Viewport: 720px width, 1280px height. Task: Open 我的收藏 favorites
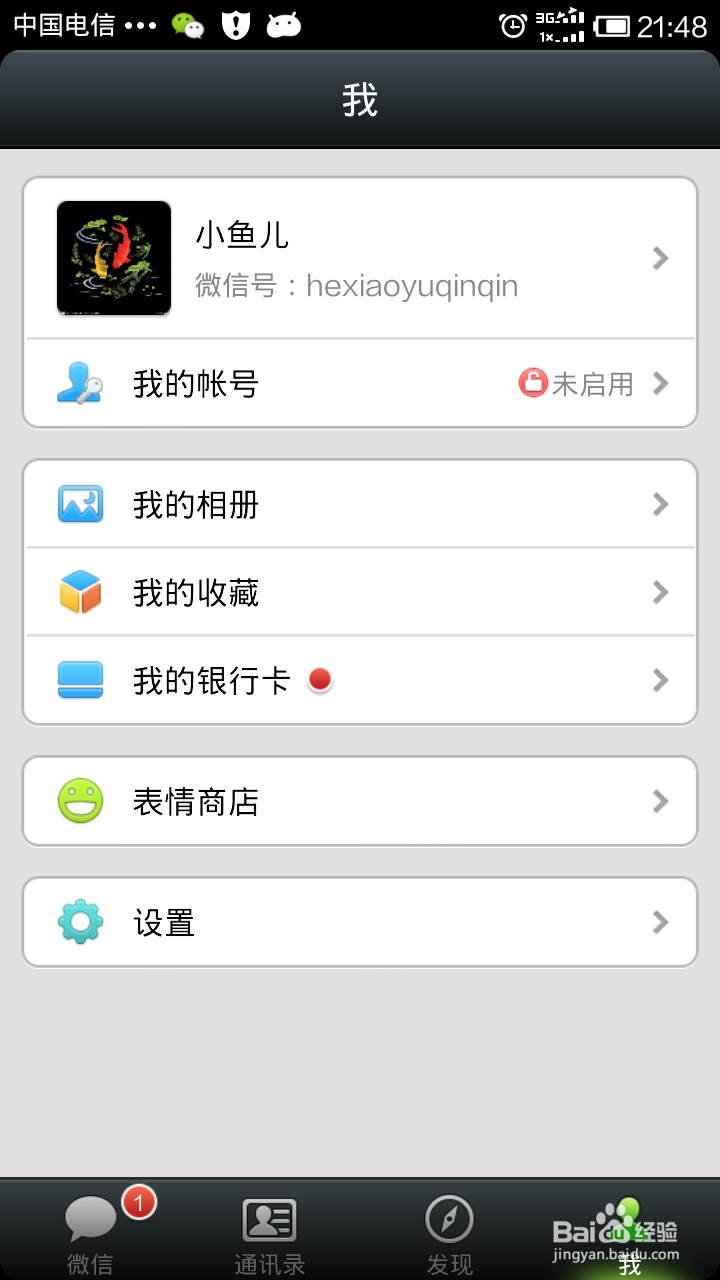(x=360, y=592)
